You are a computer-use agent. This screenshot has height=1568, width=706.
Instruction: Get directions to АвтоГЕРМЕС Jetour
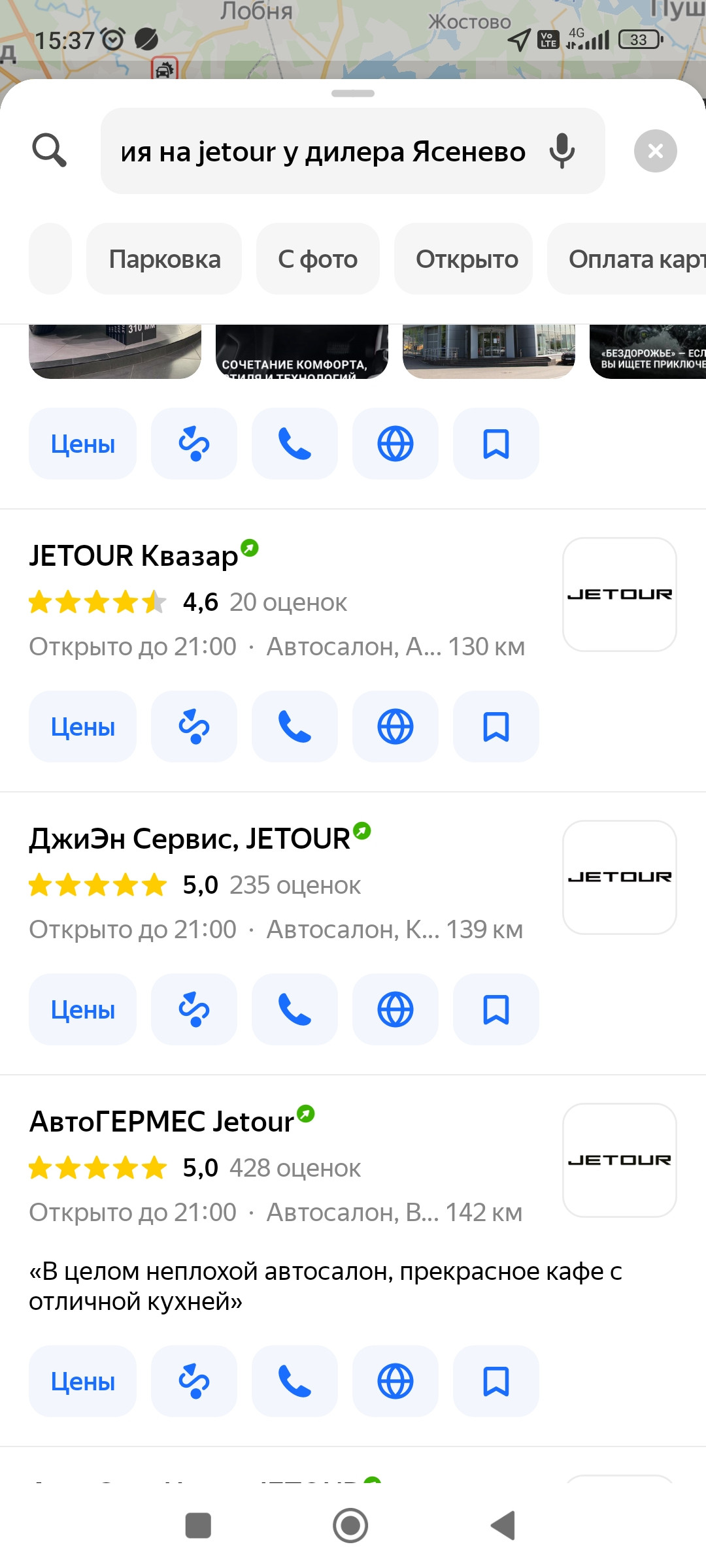click(194, 1381)
